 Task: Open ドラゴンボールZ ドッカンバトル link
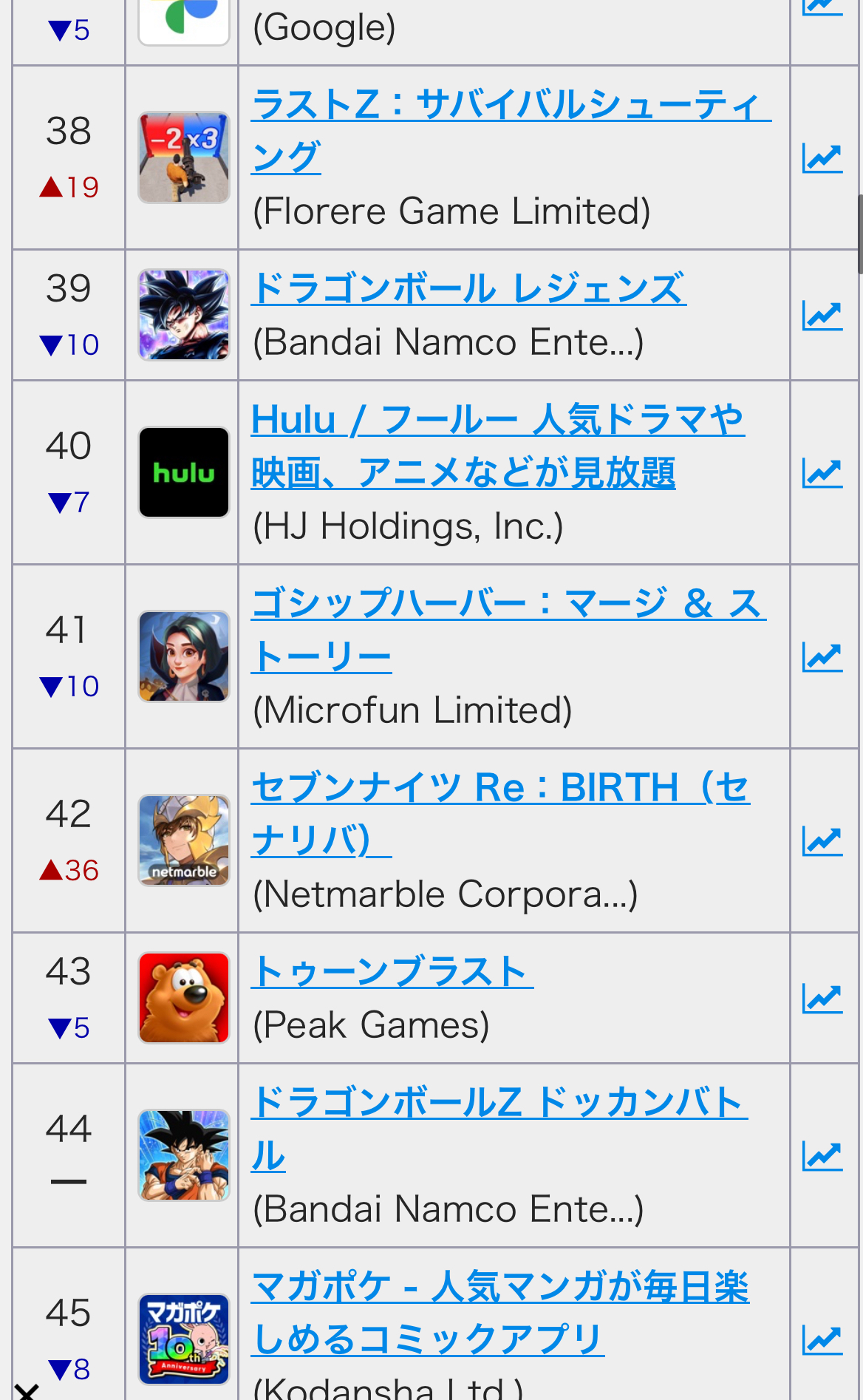[x=499, y=1103]
